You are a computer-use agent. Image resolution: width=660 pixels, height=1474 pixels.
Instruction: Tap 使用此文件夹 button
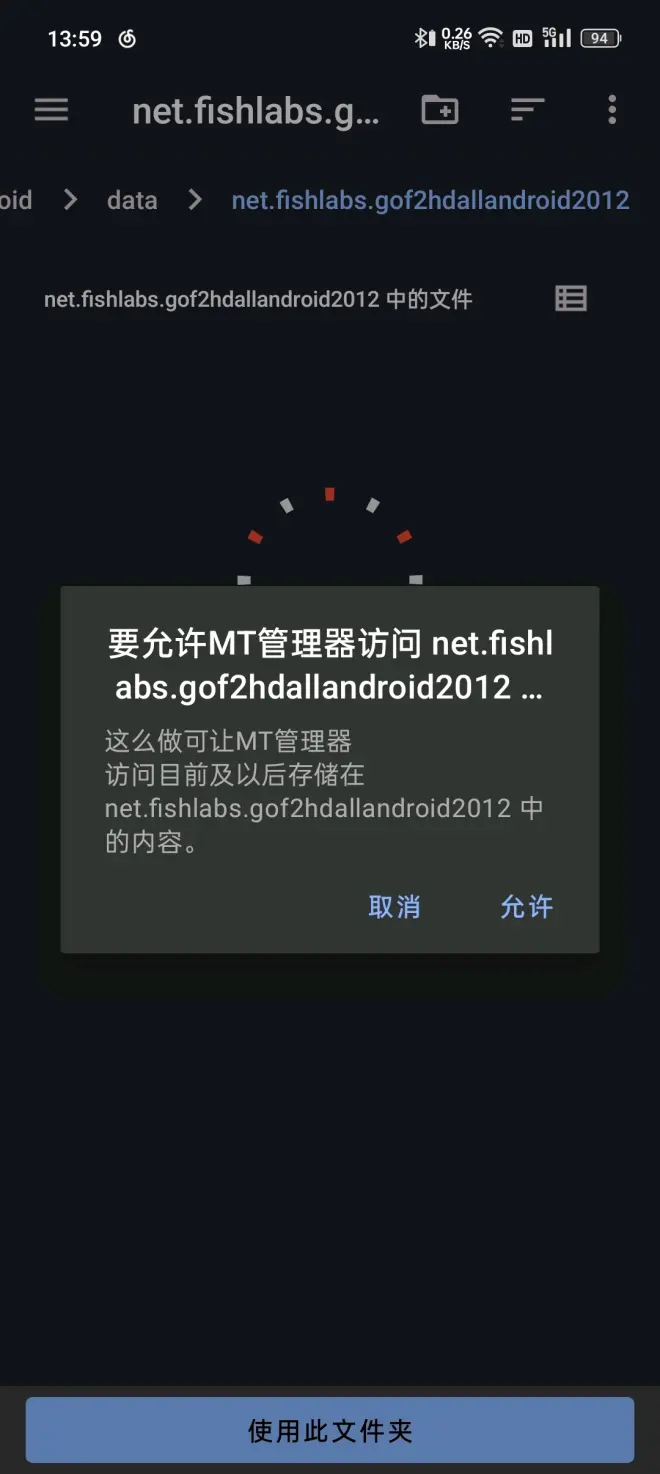[x=330, y=1430]
